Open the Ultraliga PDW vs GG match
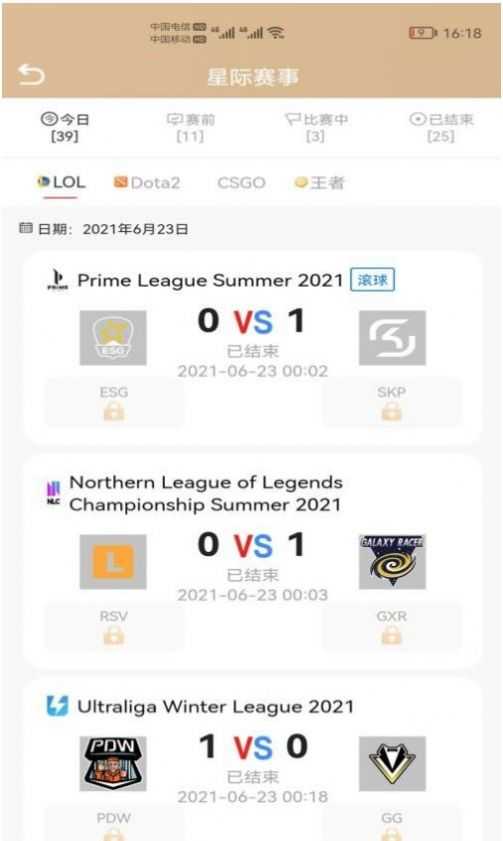Screen dimensions: 503x841 252,759
